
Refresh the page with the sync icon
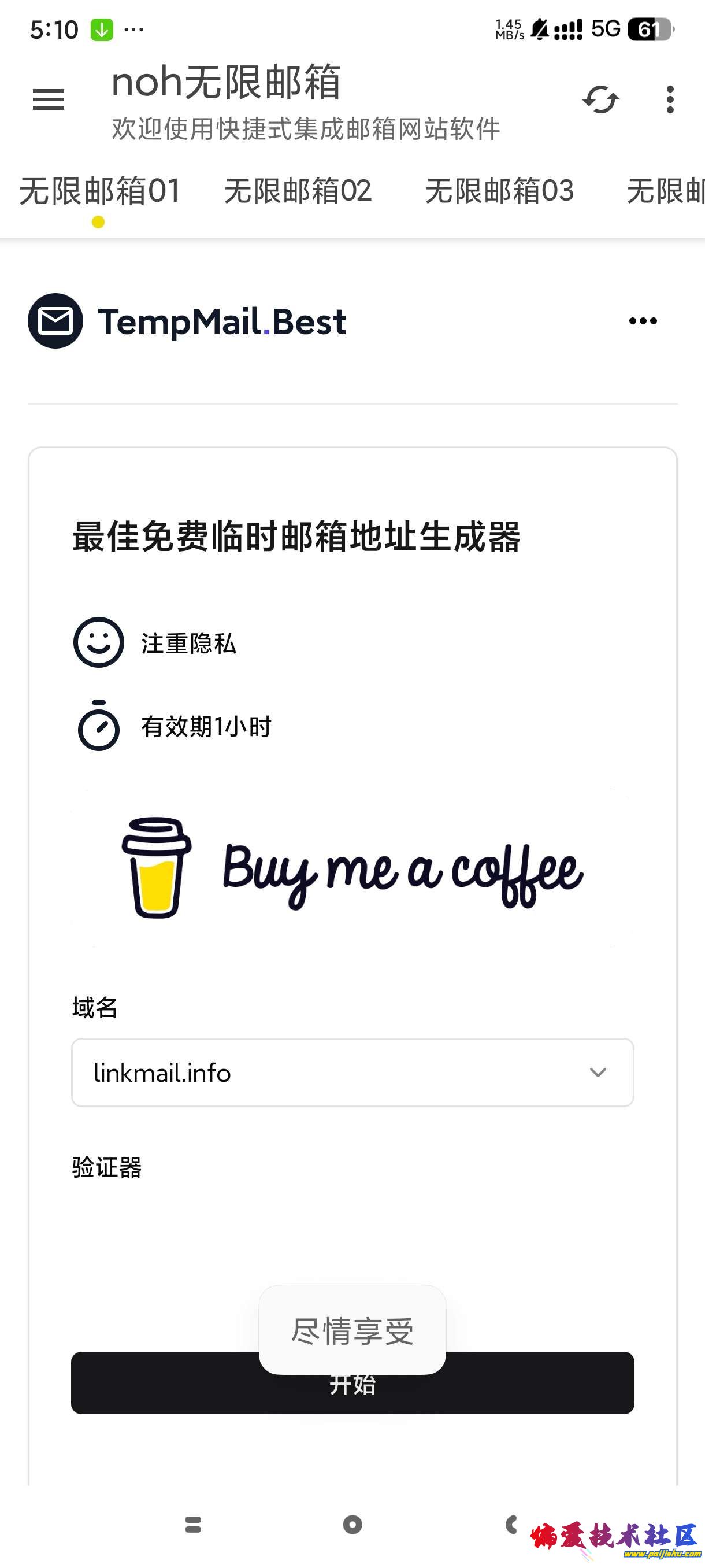click(600, 99)
